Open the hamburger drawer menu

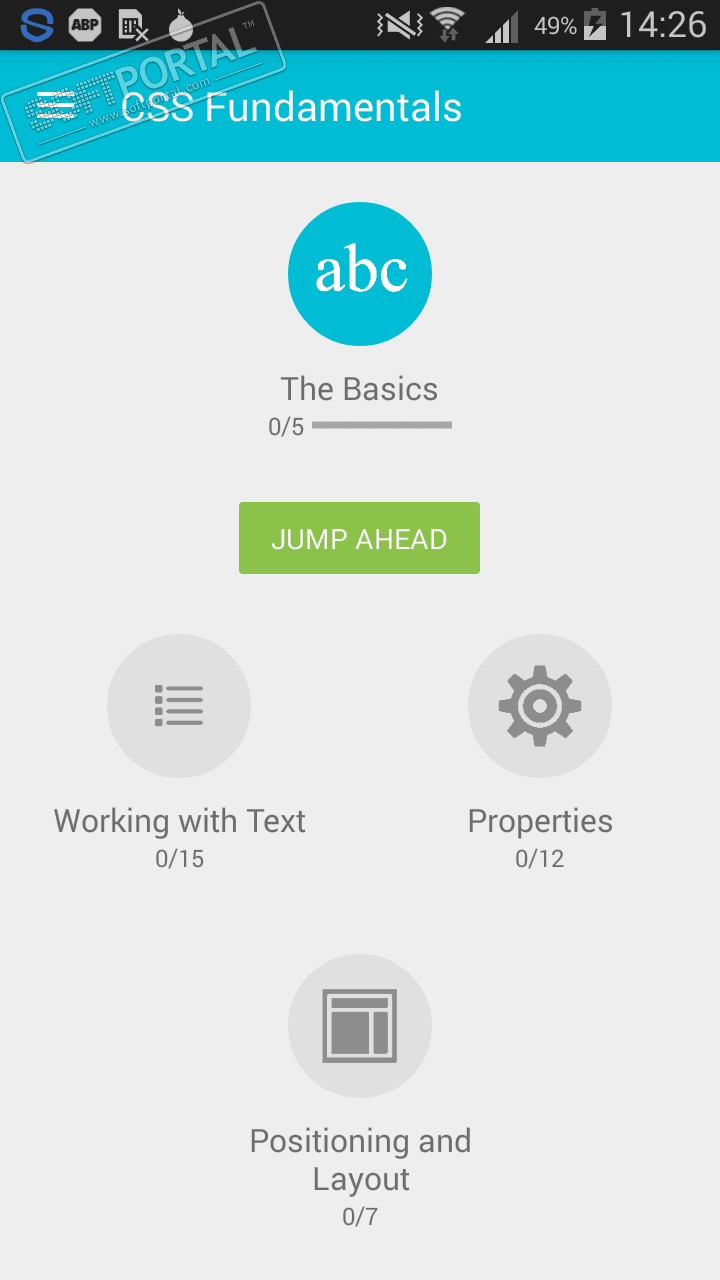[x=56, y=106]
